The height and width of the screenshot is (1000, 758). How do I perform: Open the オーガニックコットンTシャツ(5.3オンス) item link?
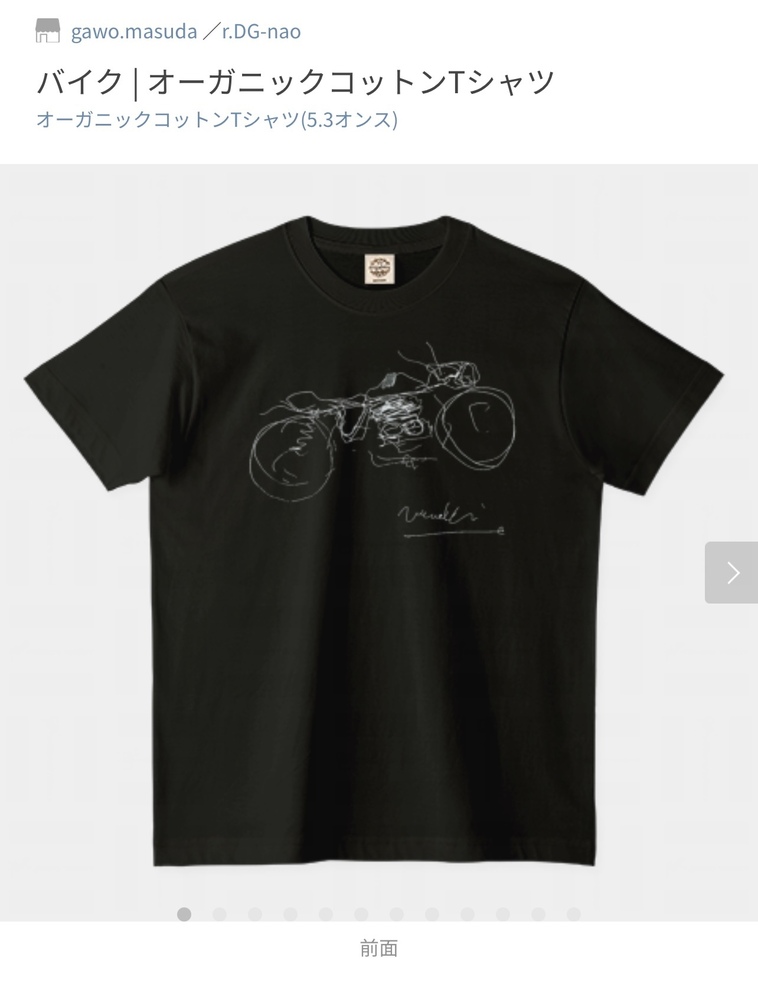217,120
